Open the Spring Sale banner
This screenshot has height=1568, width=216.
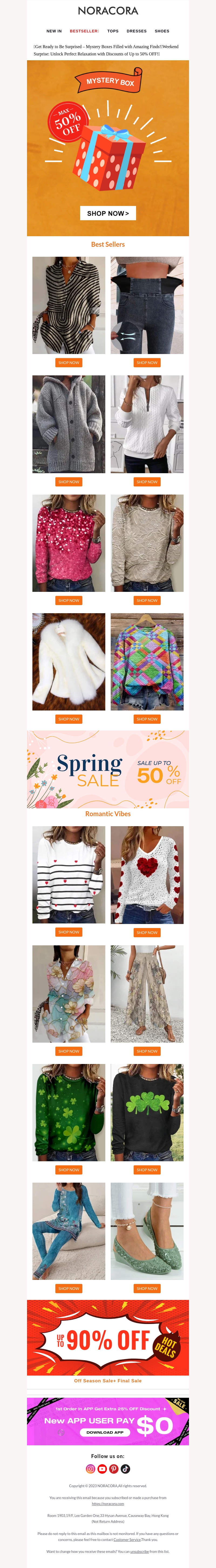(x=108, y=769)
